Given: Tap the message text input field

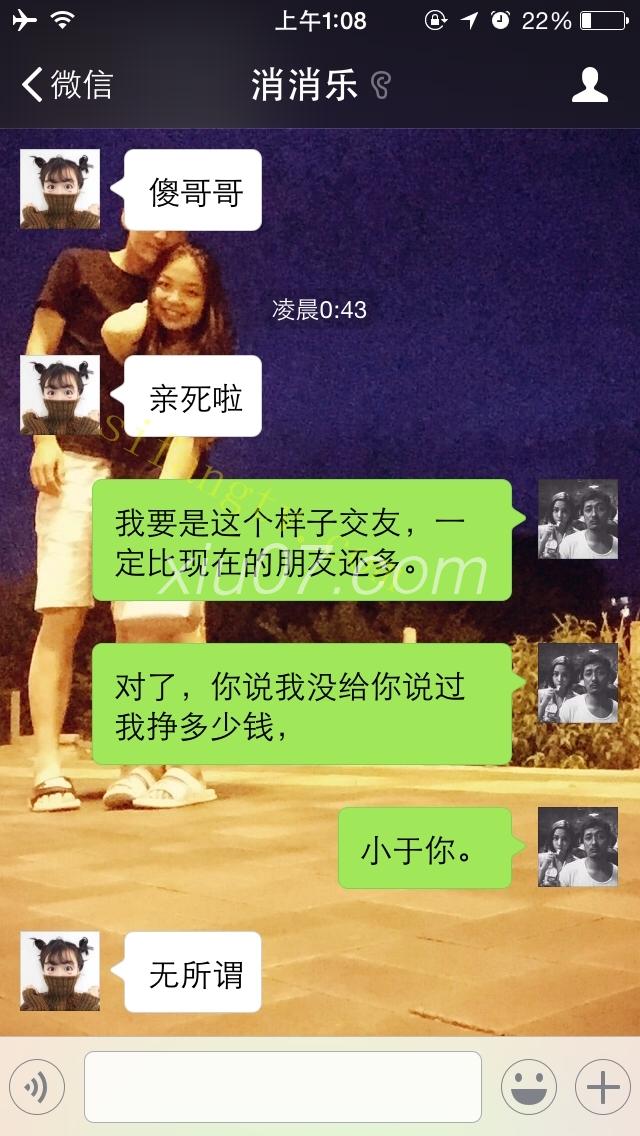Looking at the screenshot, I should tap(283, 1086).
